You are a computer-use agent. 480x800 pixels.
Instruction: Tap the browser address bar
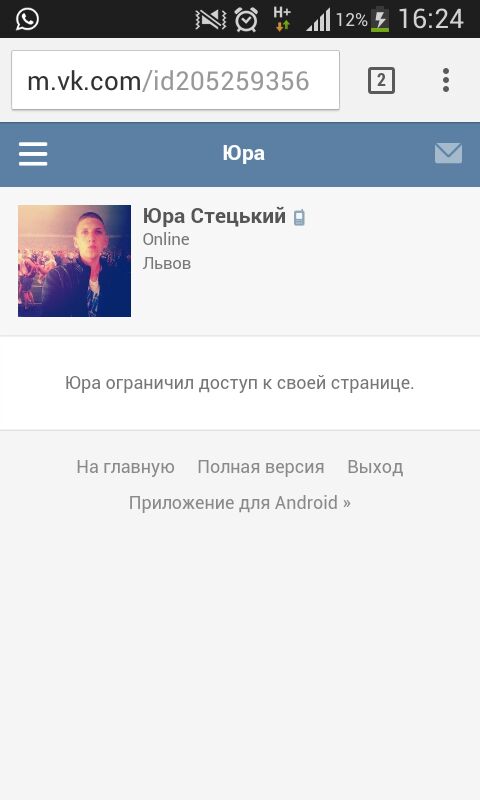[175, 80]
